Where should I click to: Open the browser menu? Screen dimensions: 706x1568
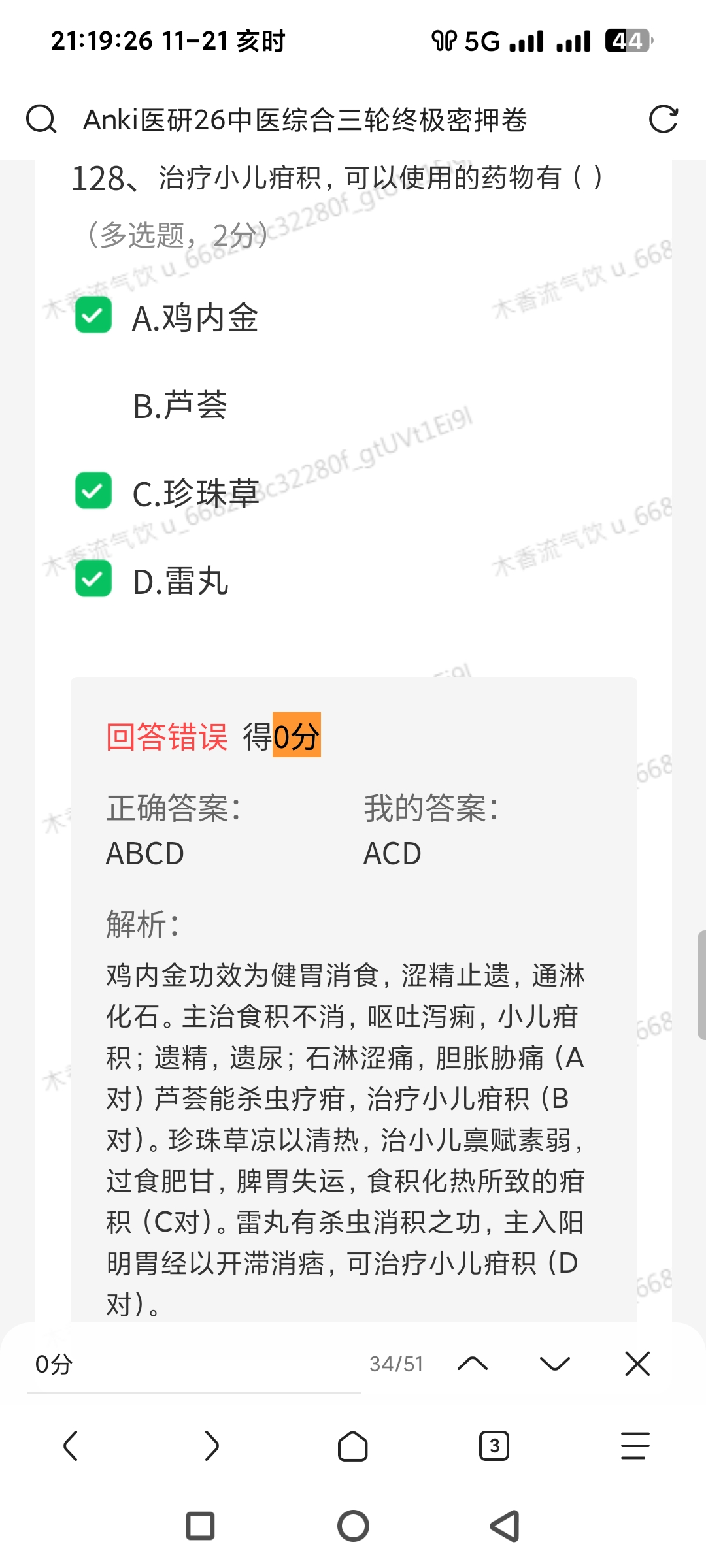click(635, 1446)
